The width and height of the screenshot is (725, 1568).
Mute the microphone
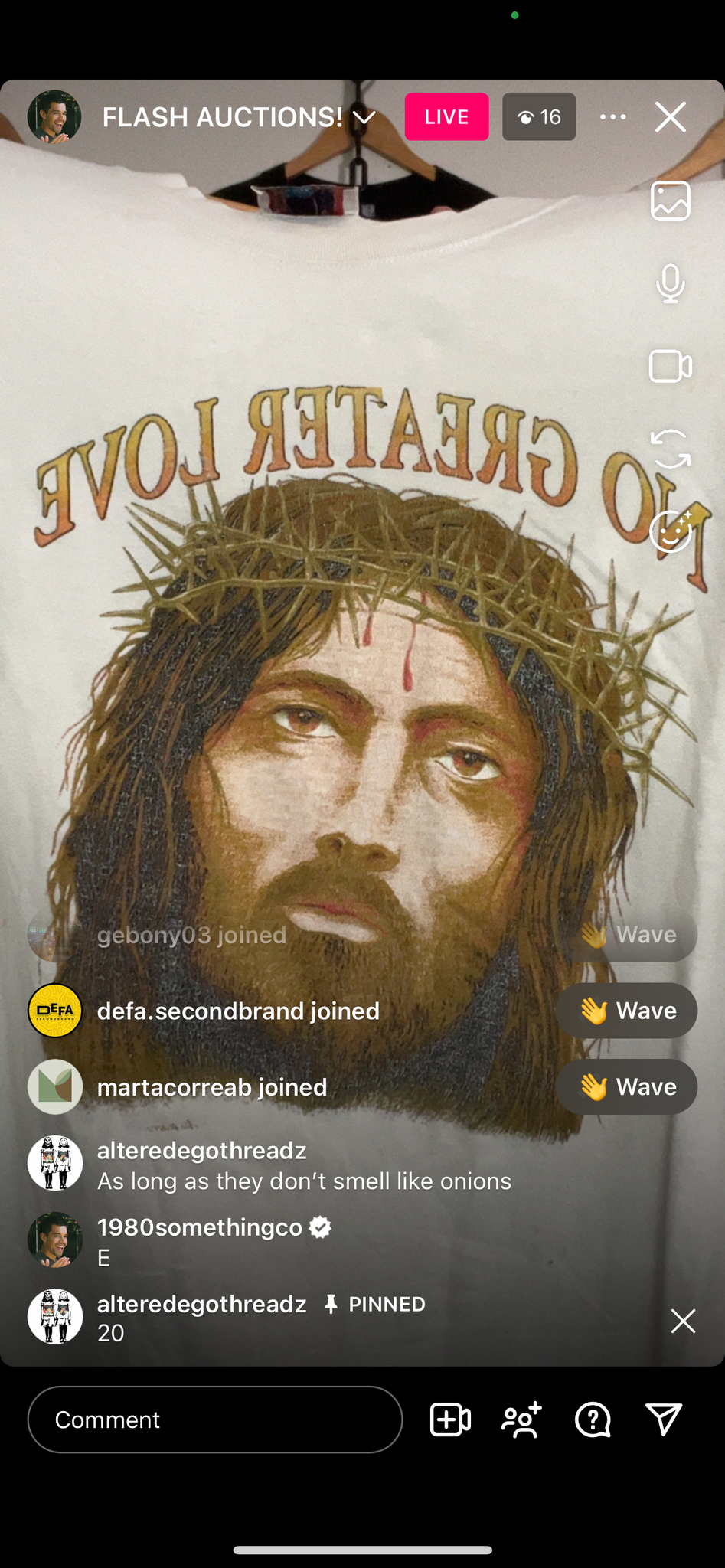[x=670, y=283]
